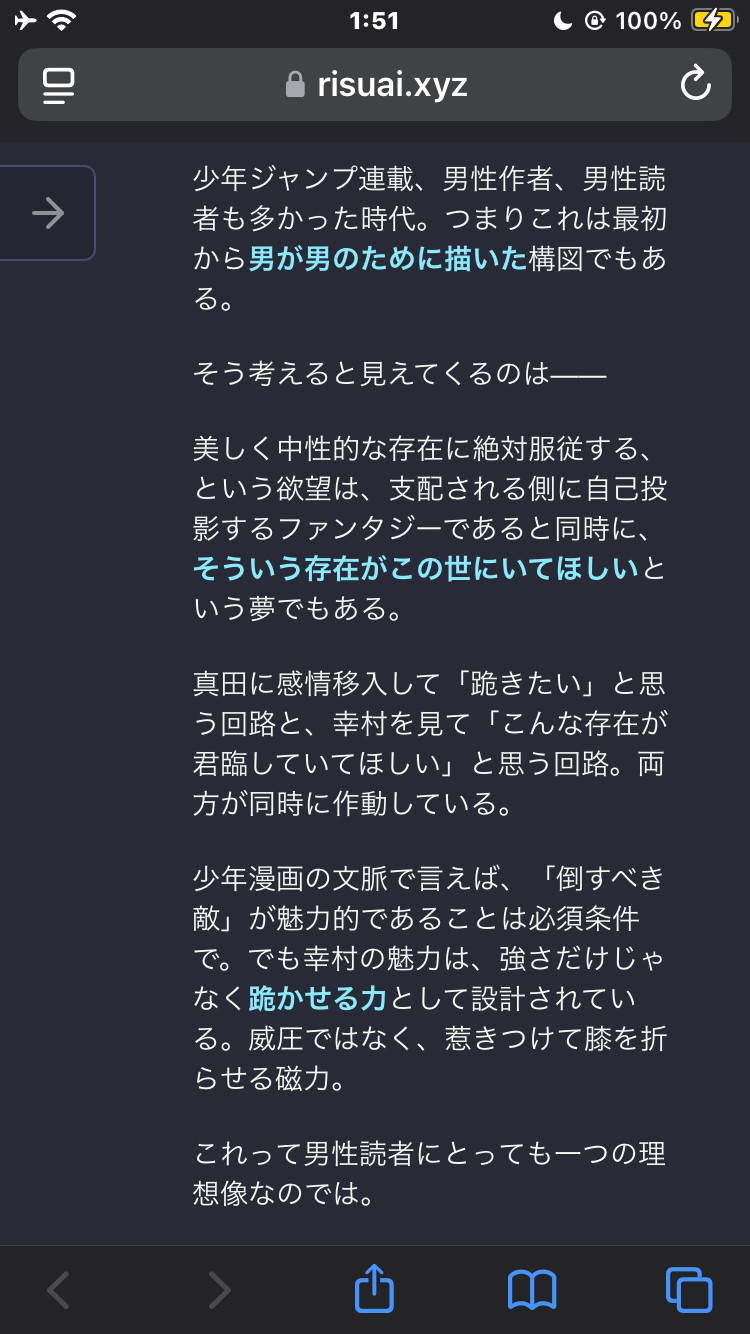Open the reader view page menu
The width and height of the screenshot is (750, 1334).
click(59, 85)
